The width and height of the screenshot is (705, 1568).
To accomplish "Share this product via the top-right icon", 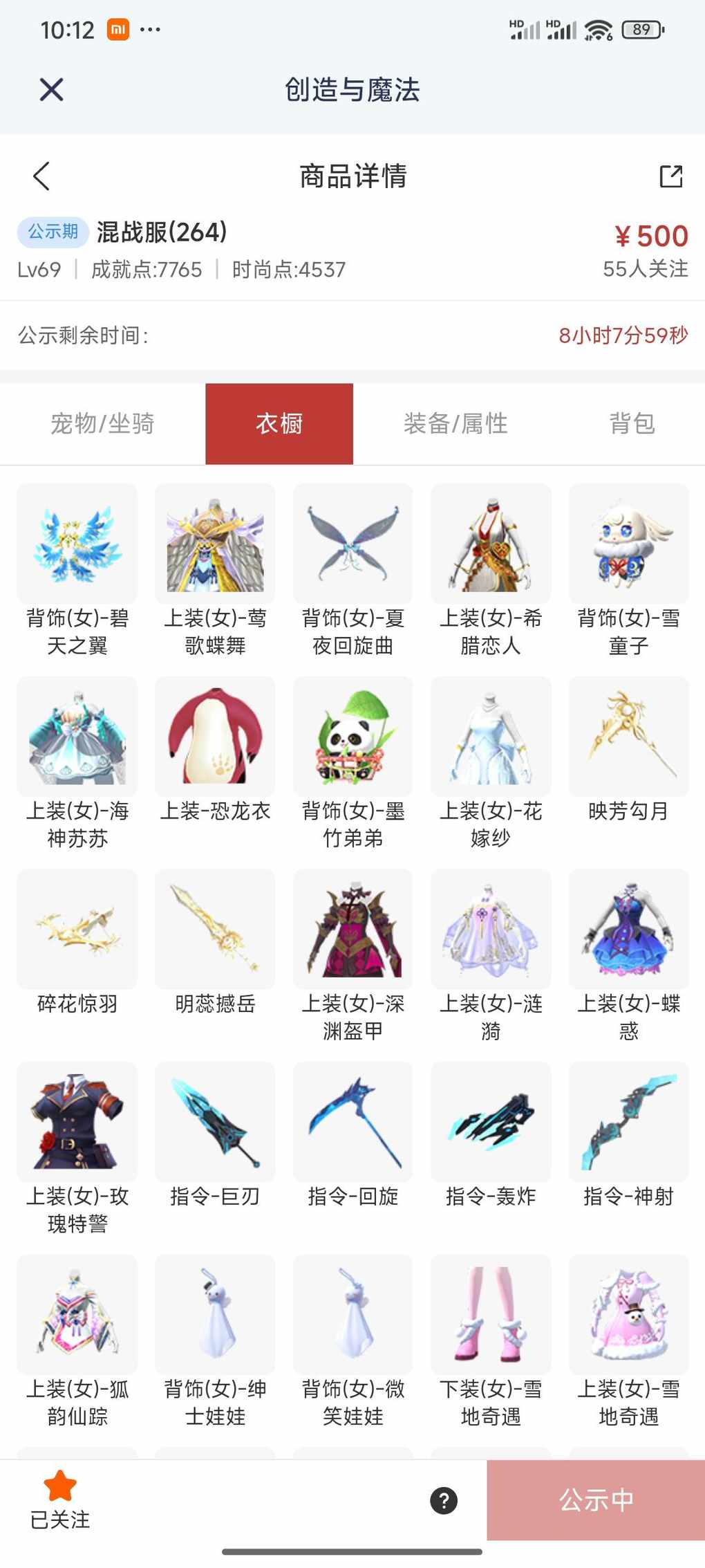I will click(670, 176).
